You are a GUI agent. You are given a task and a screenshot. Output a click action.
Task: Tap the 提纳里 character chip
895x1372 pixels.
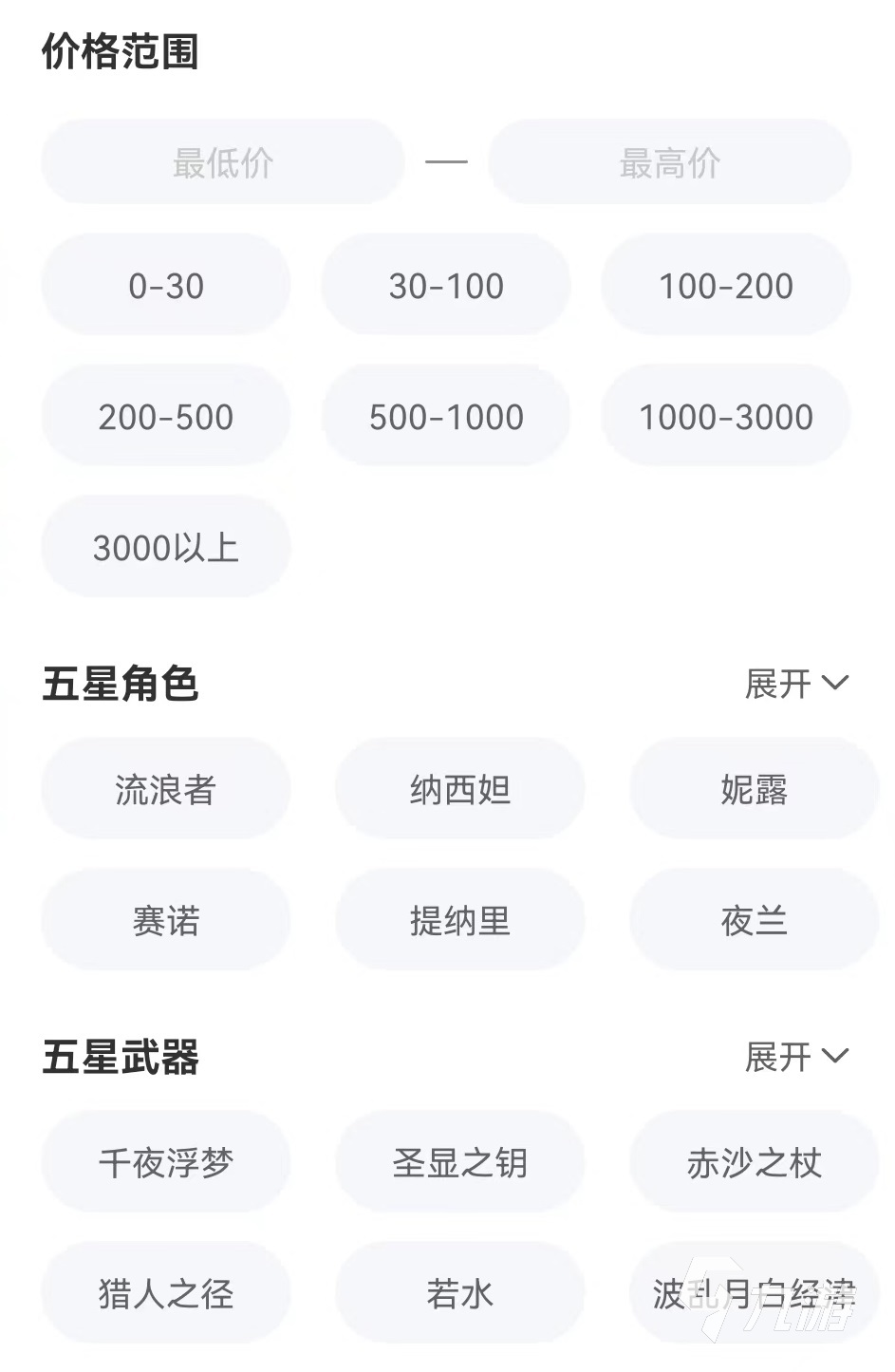point(460,920)
